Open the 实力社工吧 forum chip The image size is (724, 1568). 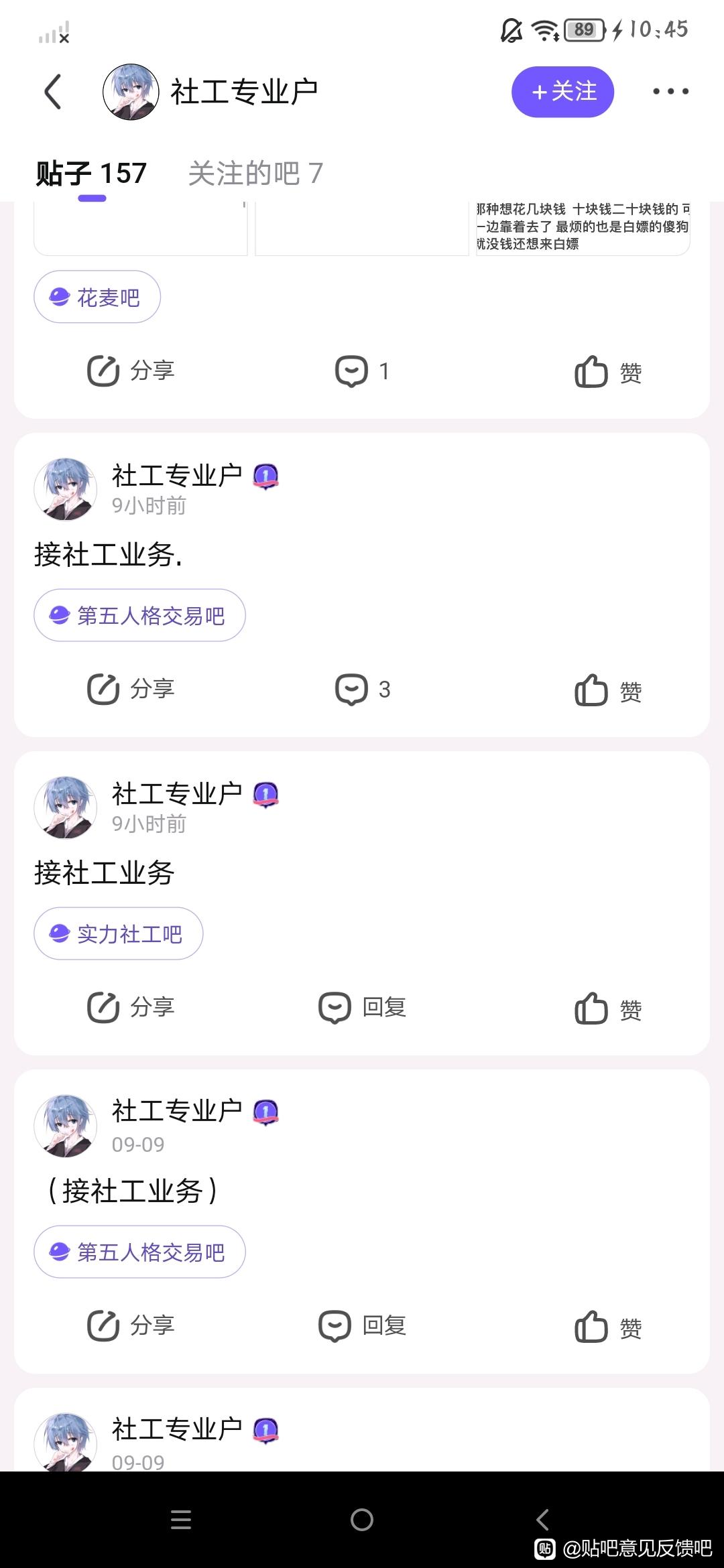pos(119,933)
